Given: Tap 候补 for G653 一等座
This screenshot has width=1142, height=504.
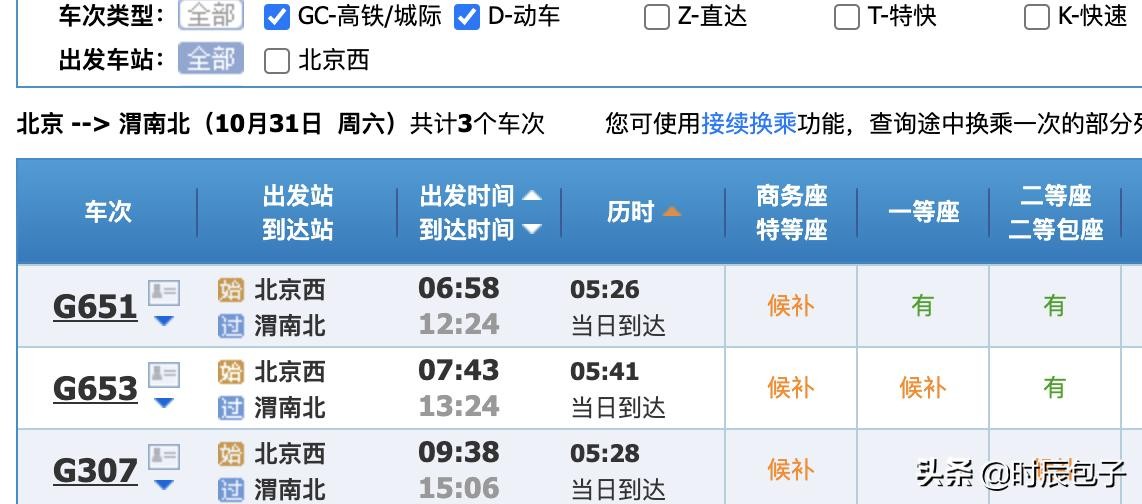Looking at the screenshot, I should pyautogui.click(x=922, y=387).
